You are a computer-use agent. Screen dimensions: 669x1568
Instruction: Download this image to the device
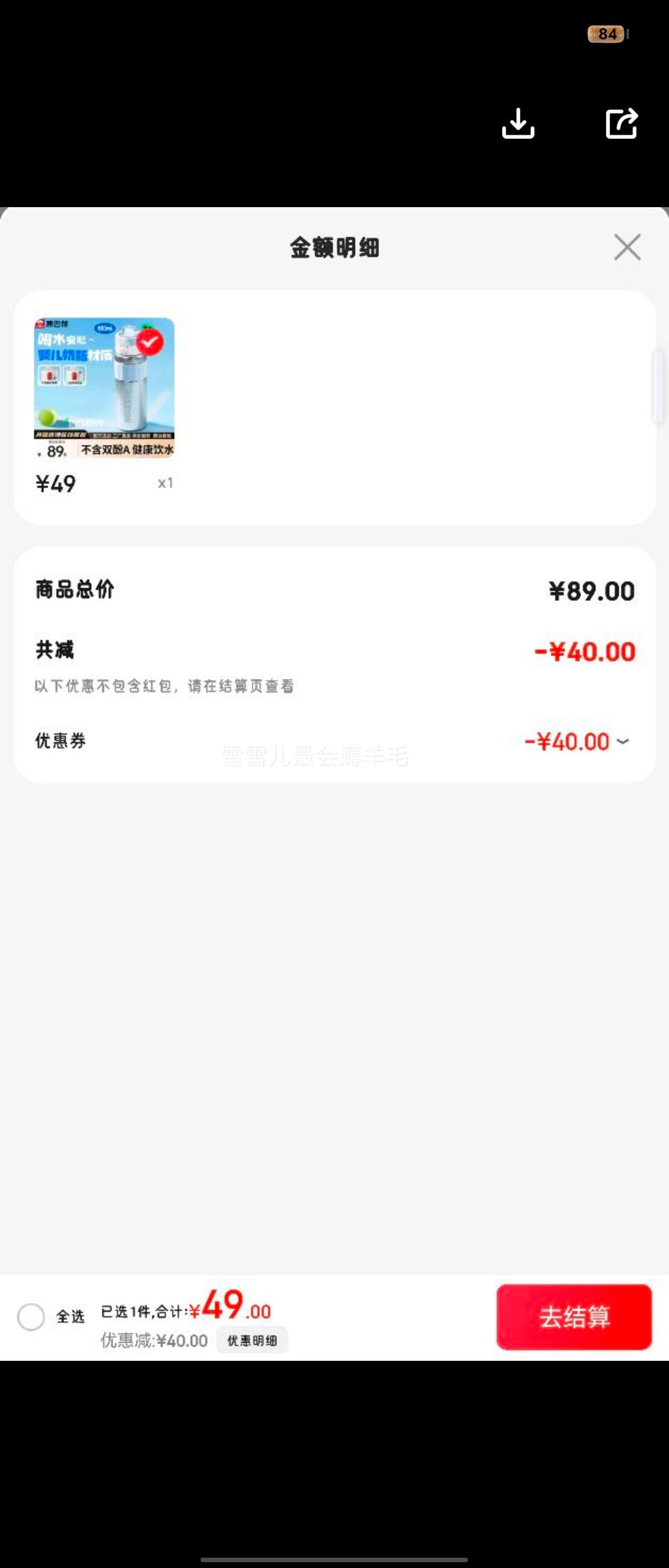click(x=518, y=124)
